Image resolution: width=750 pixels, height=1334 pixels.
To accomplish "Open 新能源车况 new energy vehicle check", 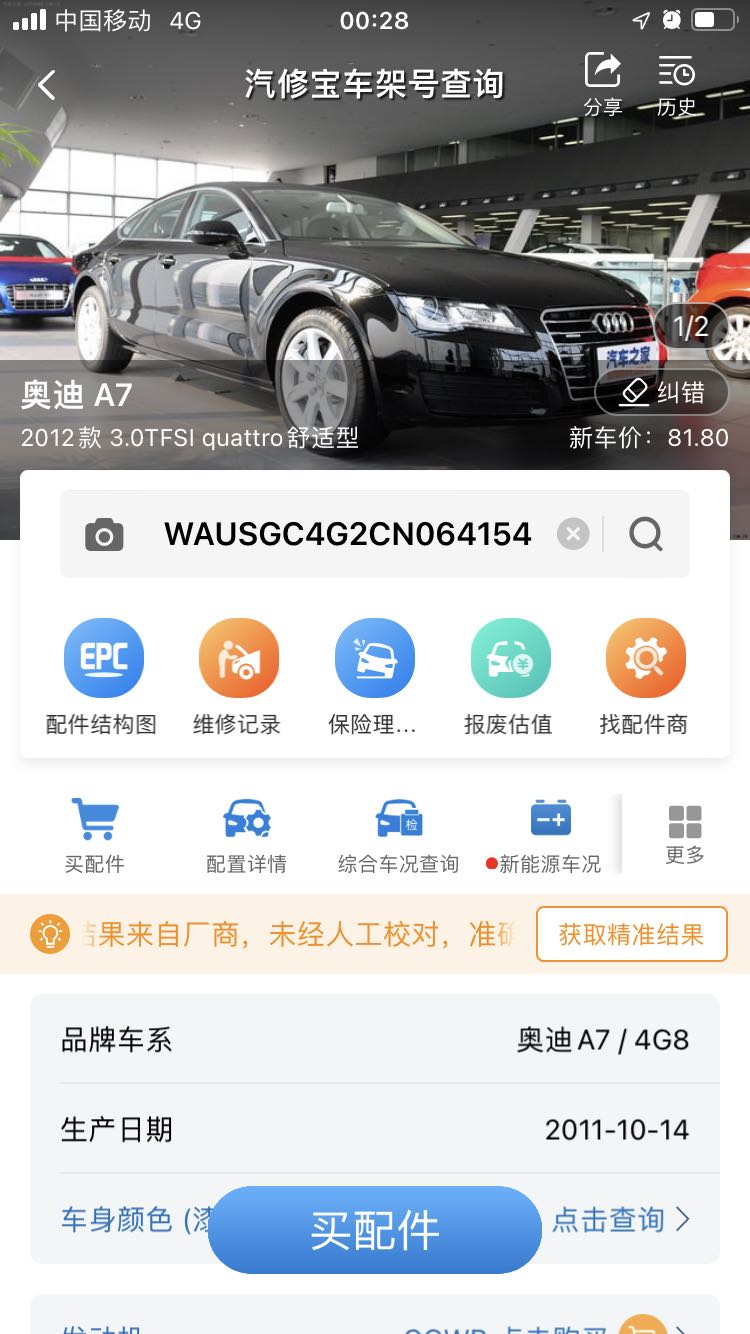I will [549, 834].
